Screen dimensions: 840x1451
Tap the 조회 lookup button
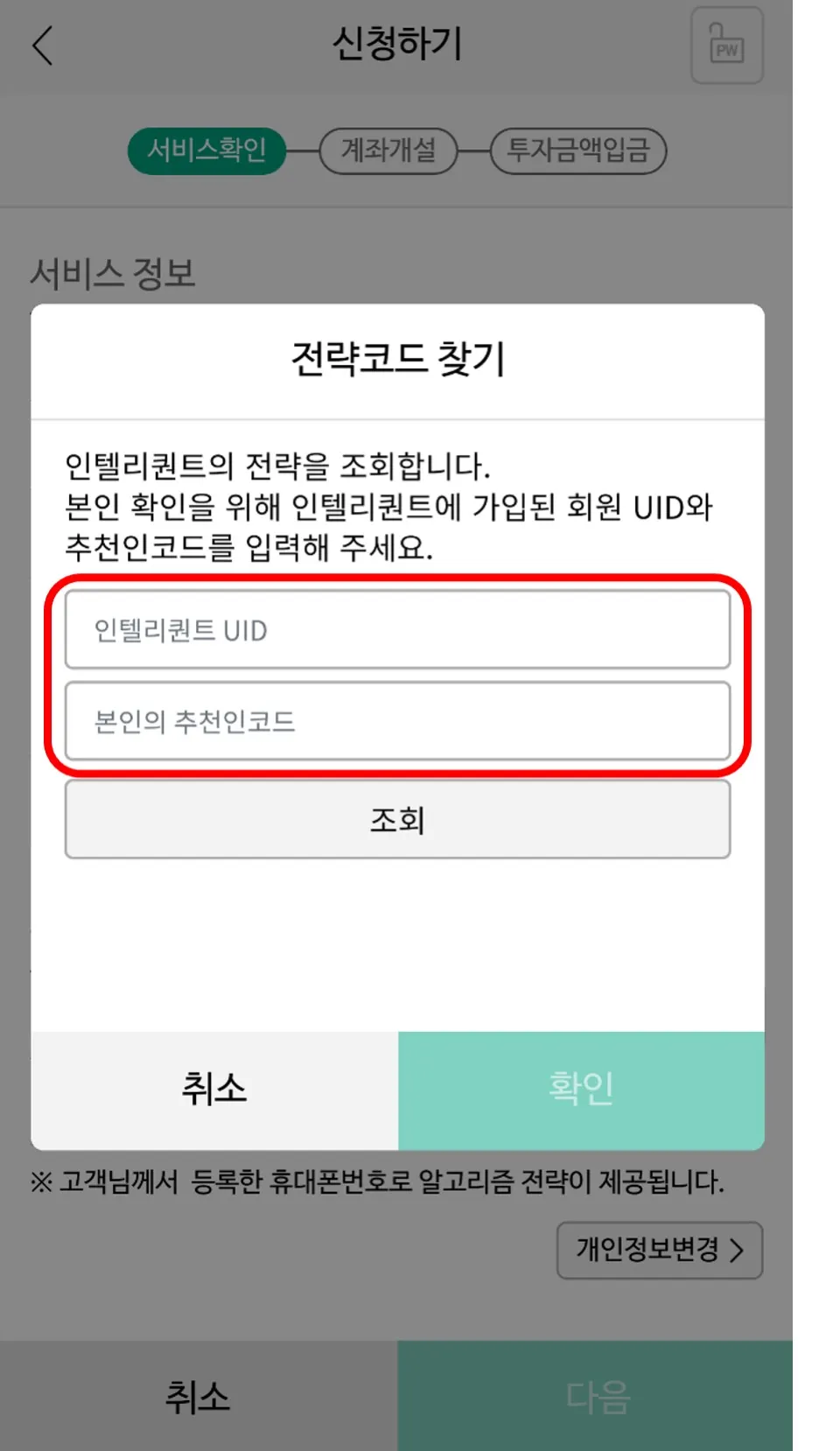click(x=397, y=819)
